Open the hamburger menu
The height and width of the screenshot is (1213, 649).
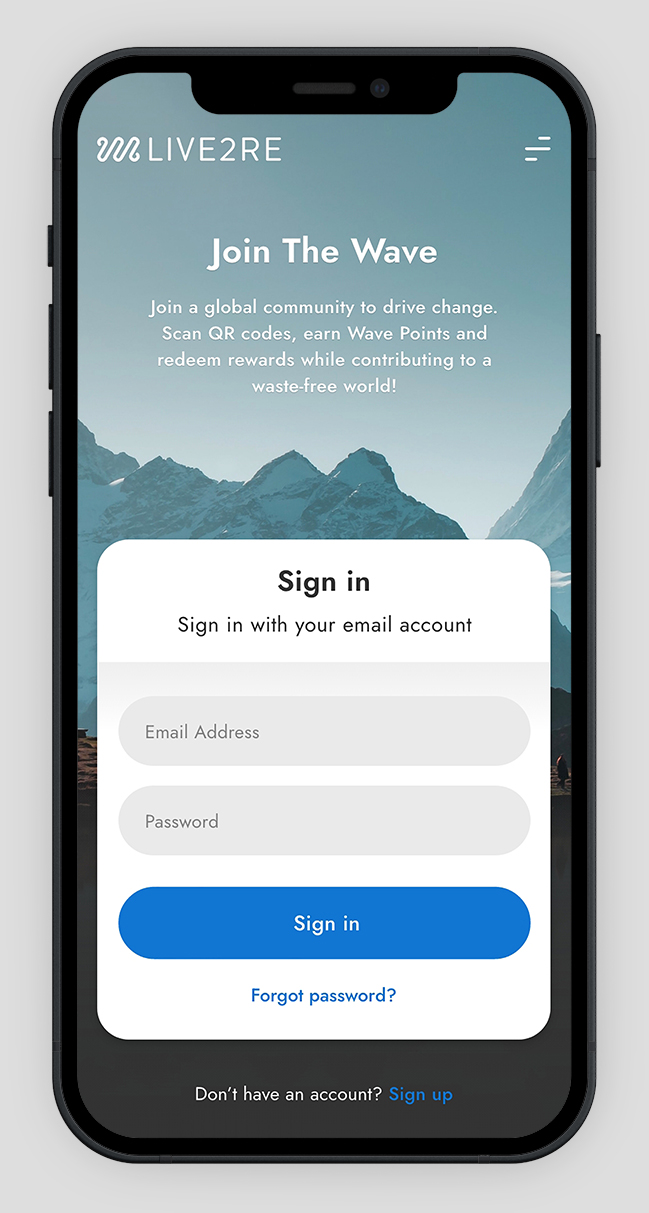coord(537,149)
